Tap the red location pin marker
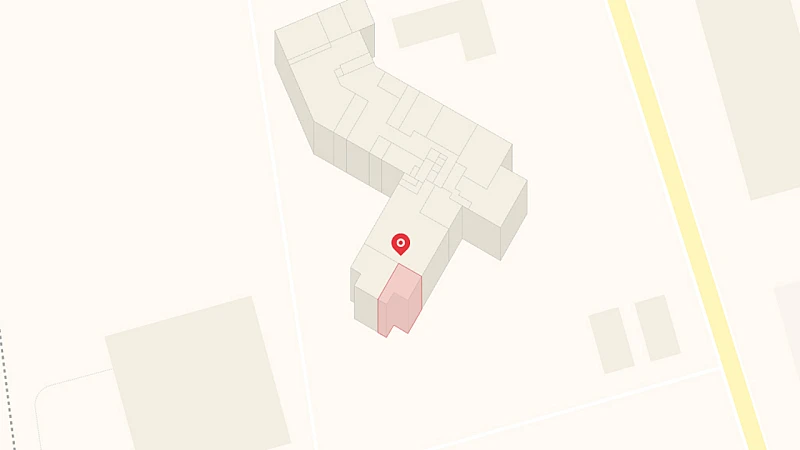The image size is (800, 450). [400, 243]
